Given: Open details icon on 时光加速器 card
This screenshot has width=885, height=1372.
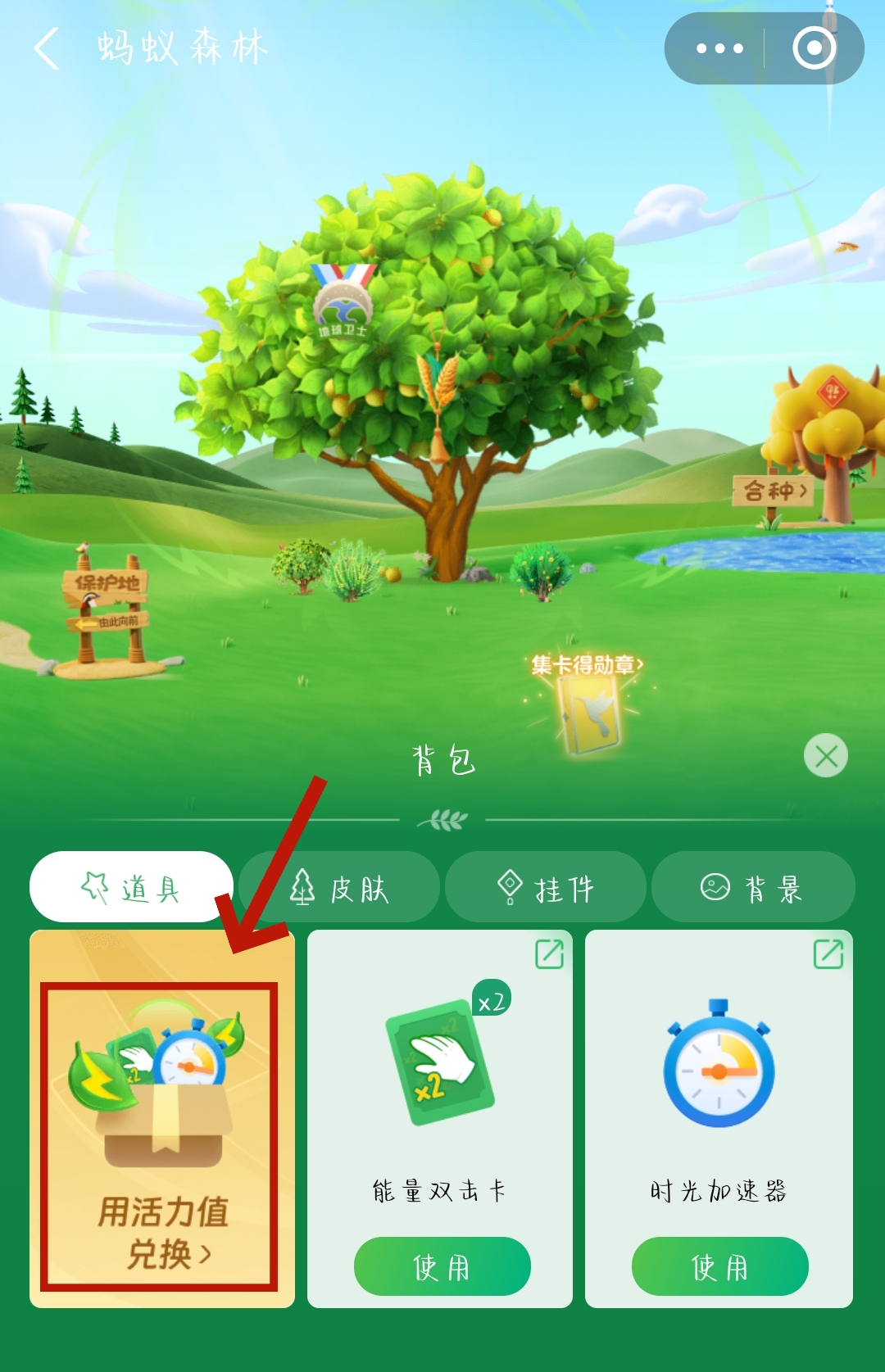Looking at the screenshot, I should pyautogui.click(x=828, y=954).
